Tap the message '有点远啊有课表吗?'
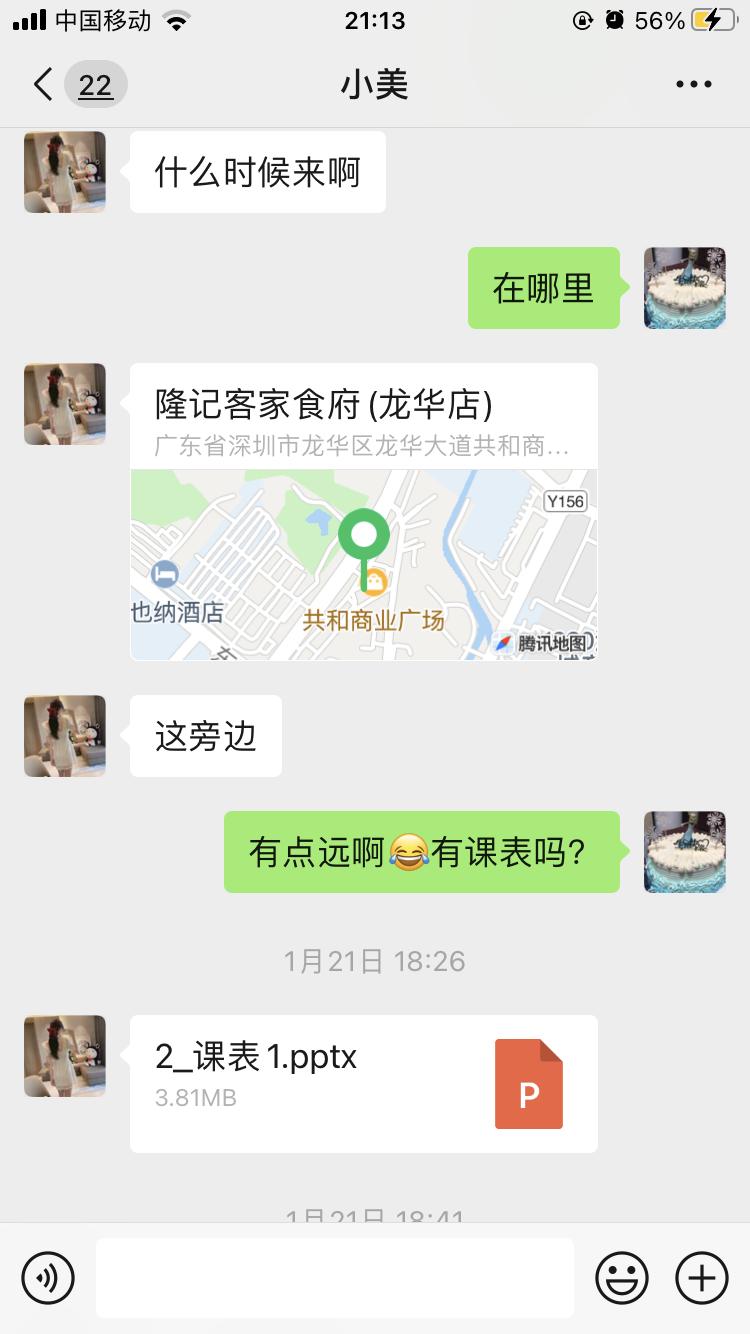The width and height of the screenshot is (750, 1334). [x=420, y=852]
